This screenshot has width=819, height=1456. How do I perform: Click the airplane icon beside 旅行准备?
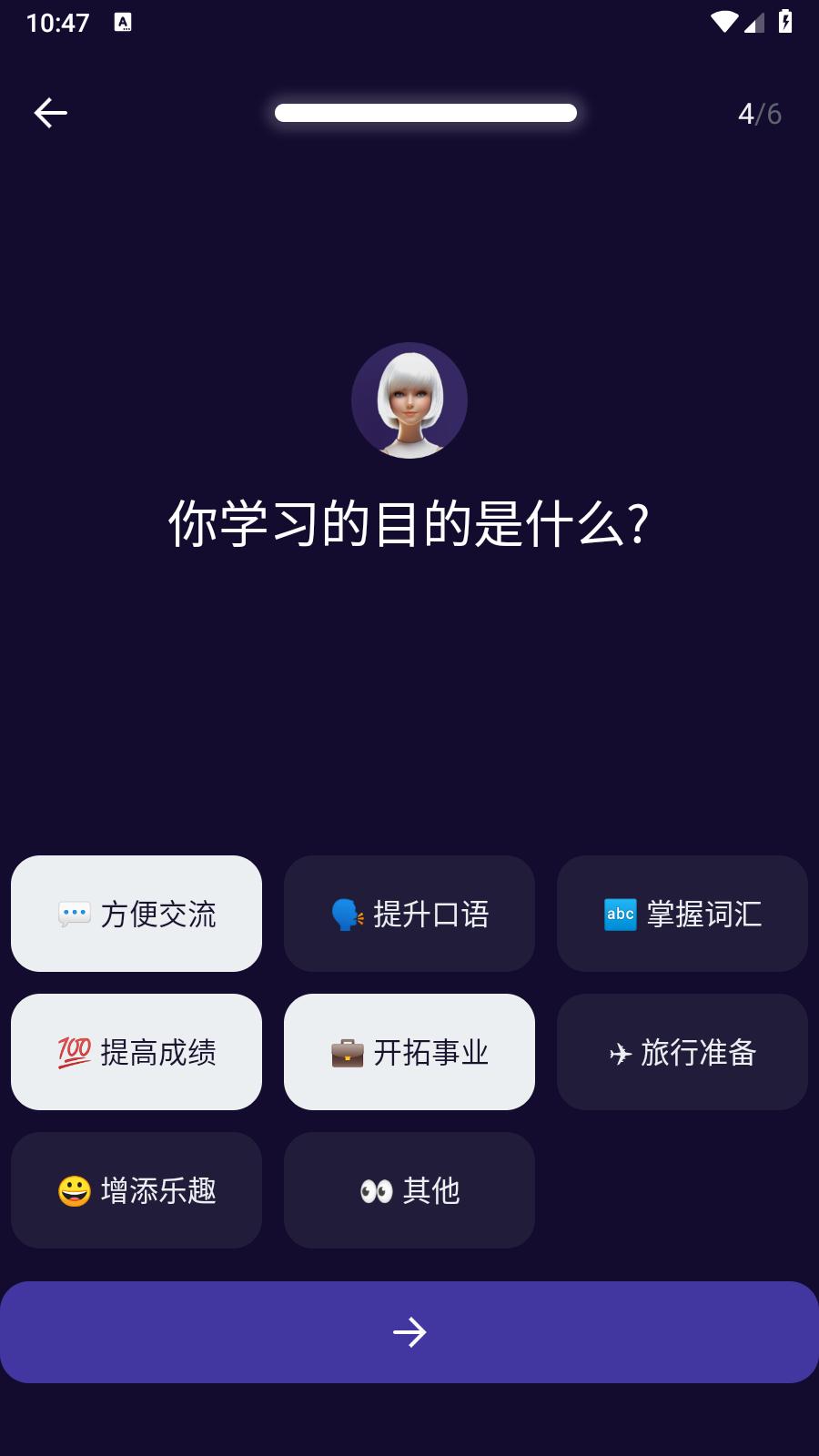620,1052
